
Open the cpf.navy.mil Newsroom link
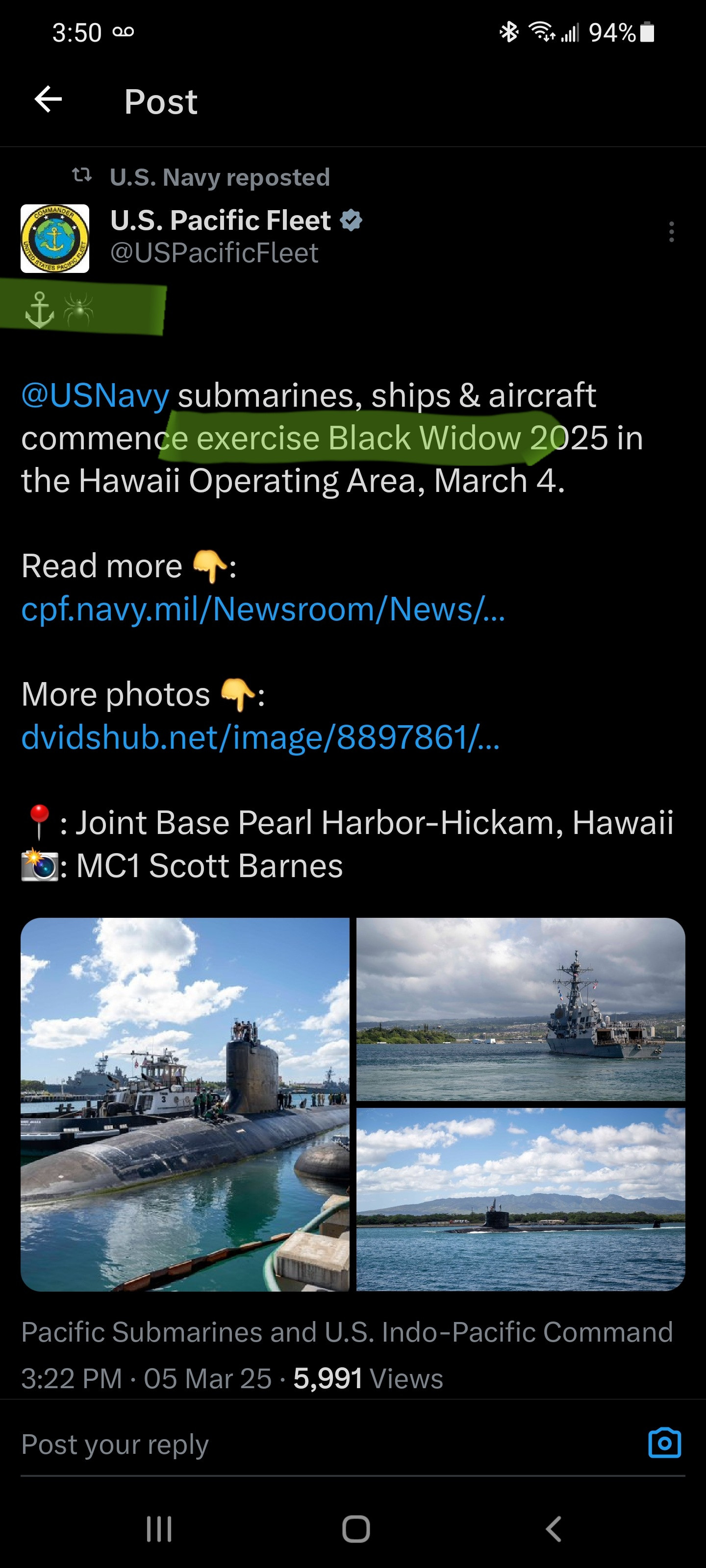pos(263,609)
